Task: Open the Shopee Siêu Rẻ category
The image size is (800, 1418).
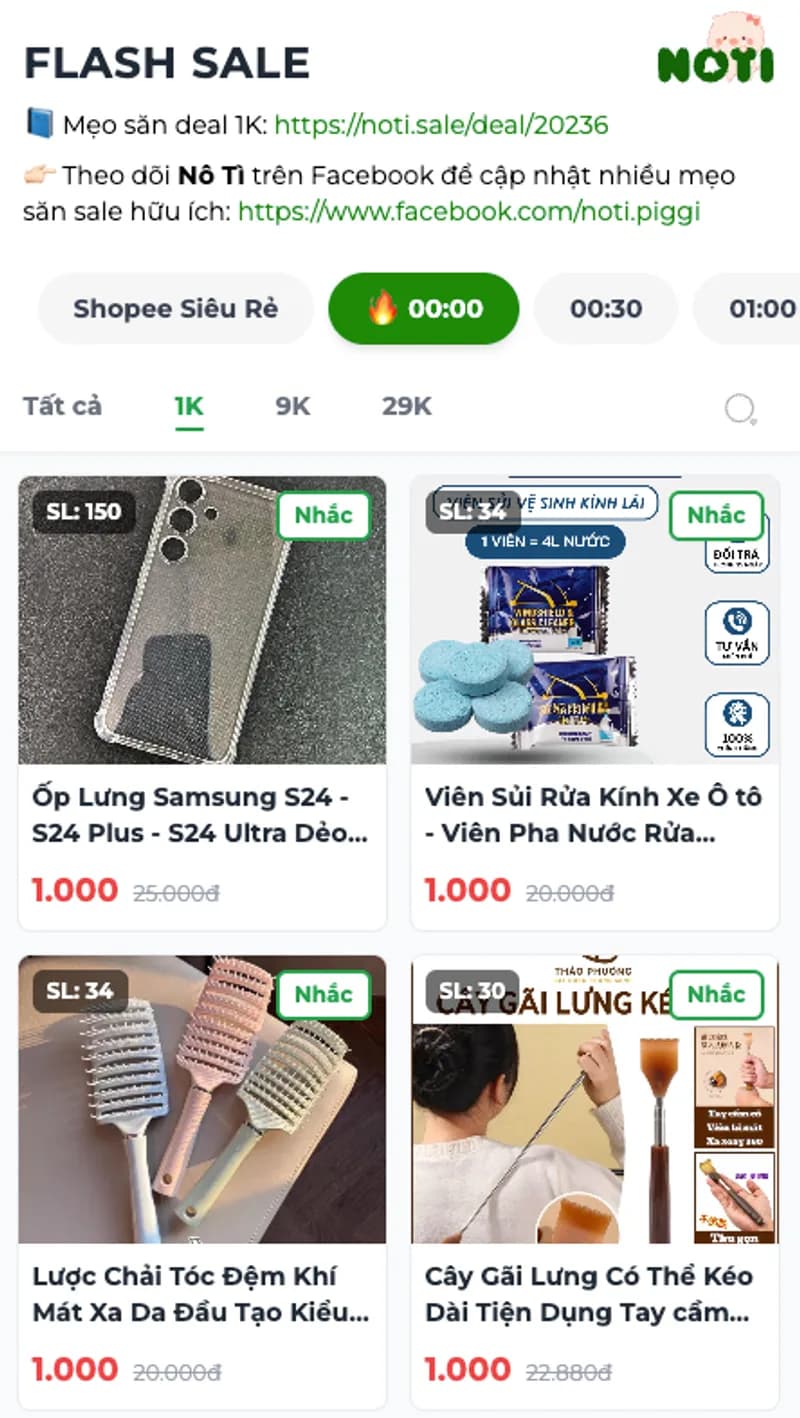Action: click(x=175, y=310)
